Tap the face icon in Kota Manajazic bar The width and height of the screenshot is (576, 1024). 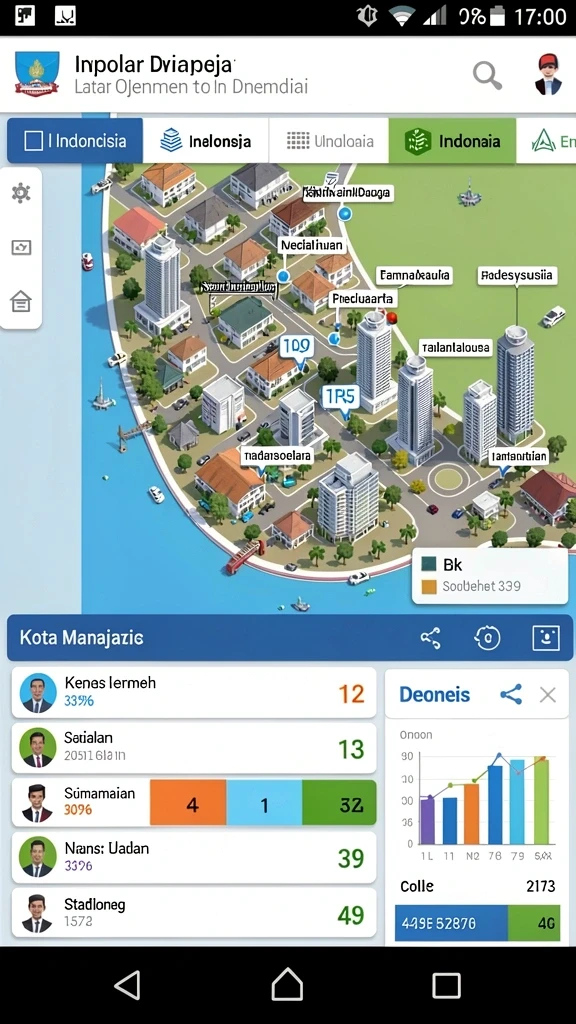click(546, 637)
